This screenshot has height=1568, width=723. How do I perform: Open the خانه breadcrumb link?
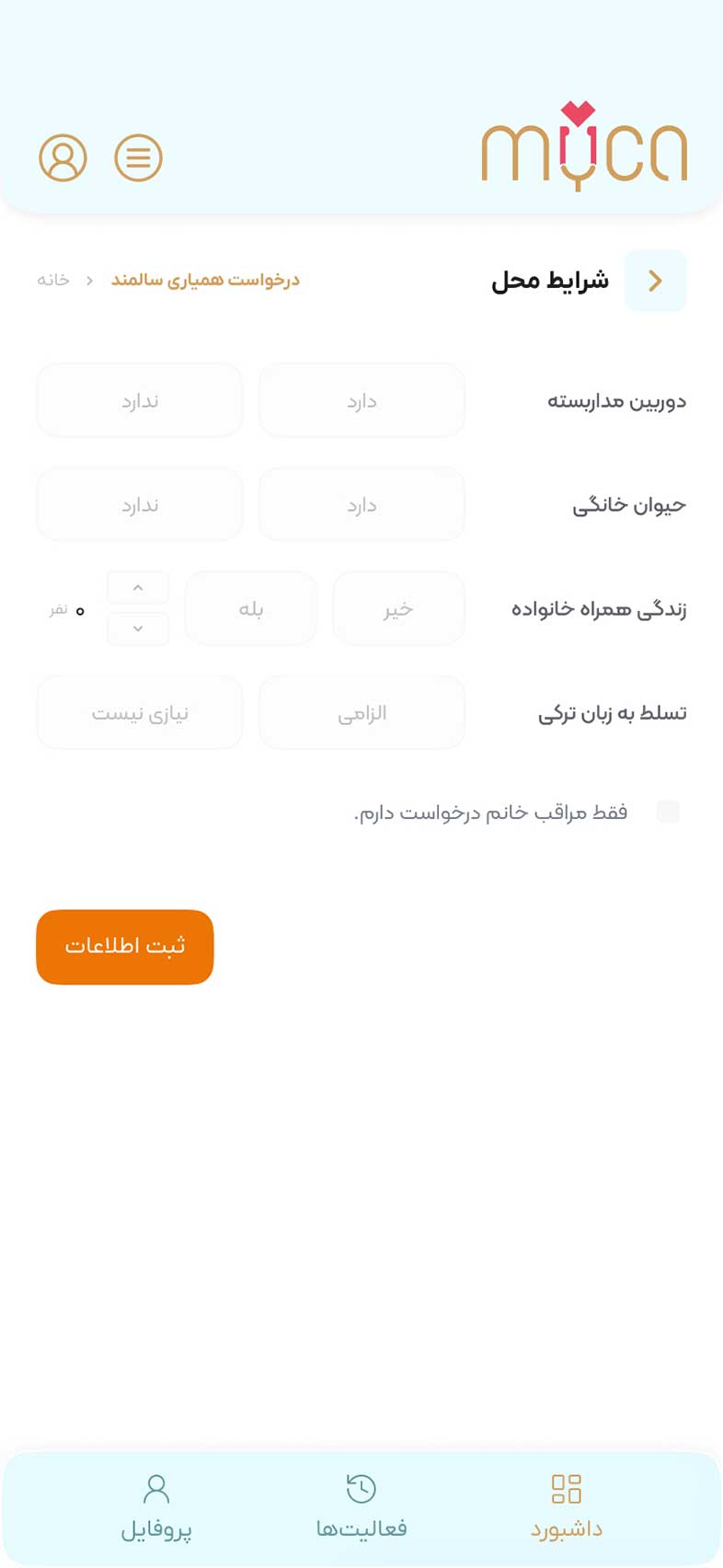[x=53, y=280]
